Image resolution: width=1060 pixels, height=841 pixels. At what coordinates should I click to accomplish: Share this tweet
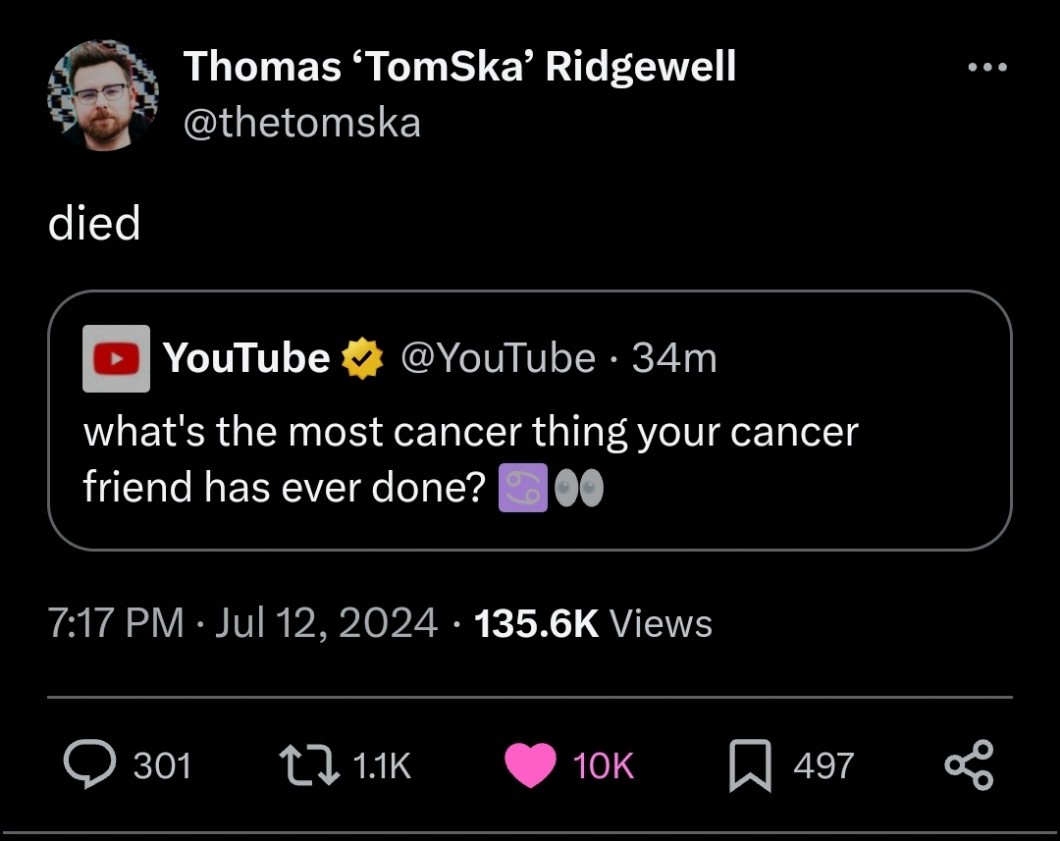click(969, 765)
